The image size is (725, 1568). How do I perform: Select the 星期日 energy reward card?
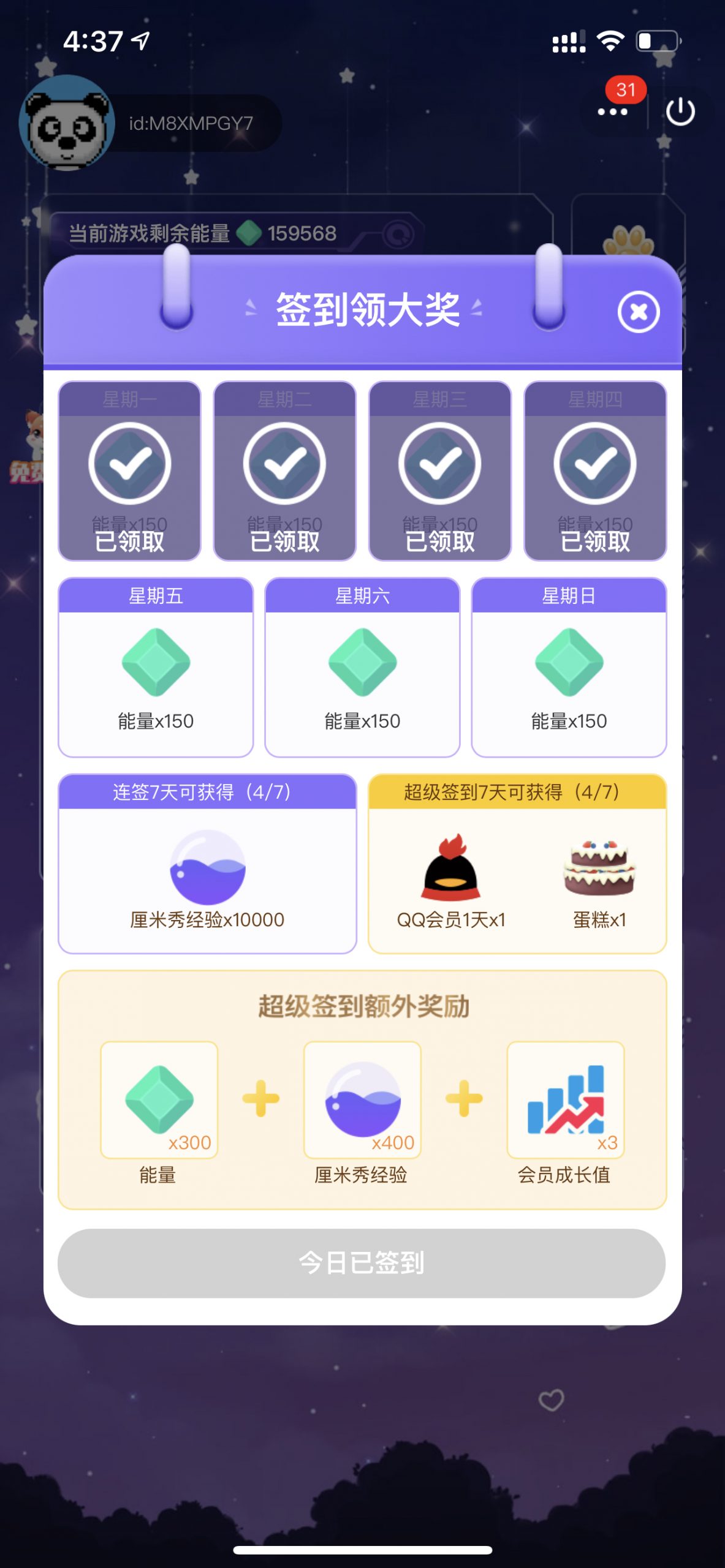[569, 668]
